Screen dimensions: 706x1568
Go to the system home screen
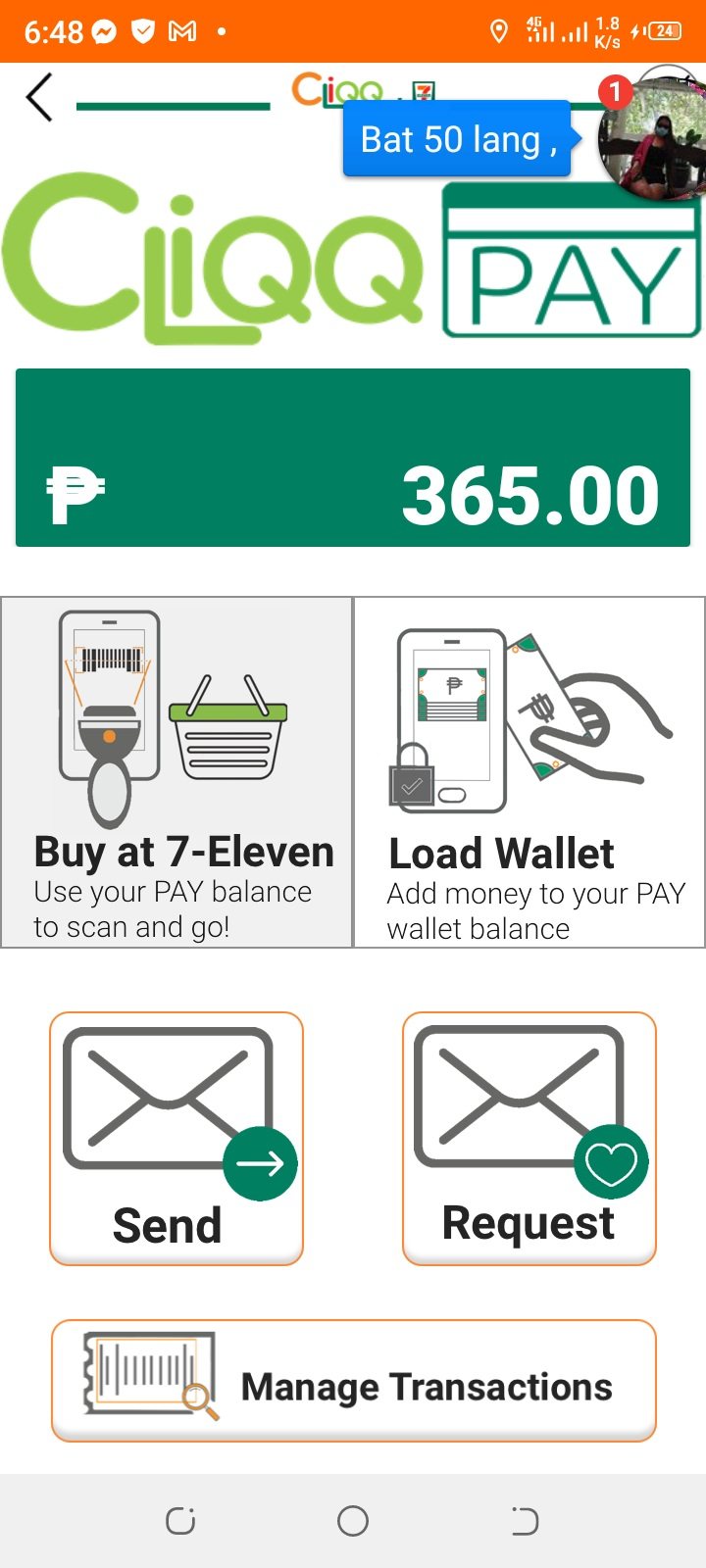click(x=353, y=1521)
